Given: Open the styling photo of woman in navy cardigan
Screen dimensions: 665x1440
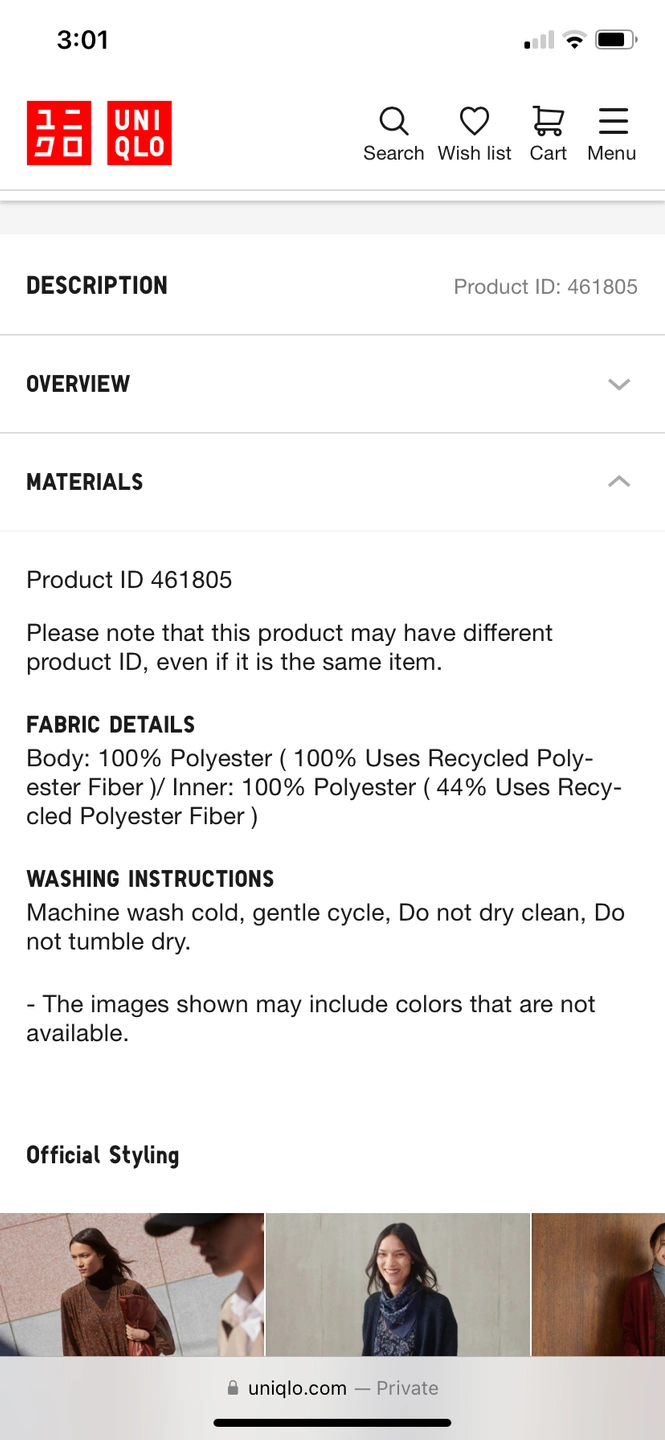Looking at the screenshot, I should point(398,1285).
